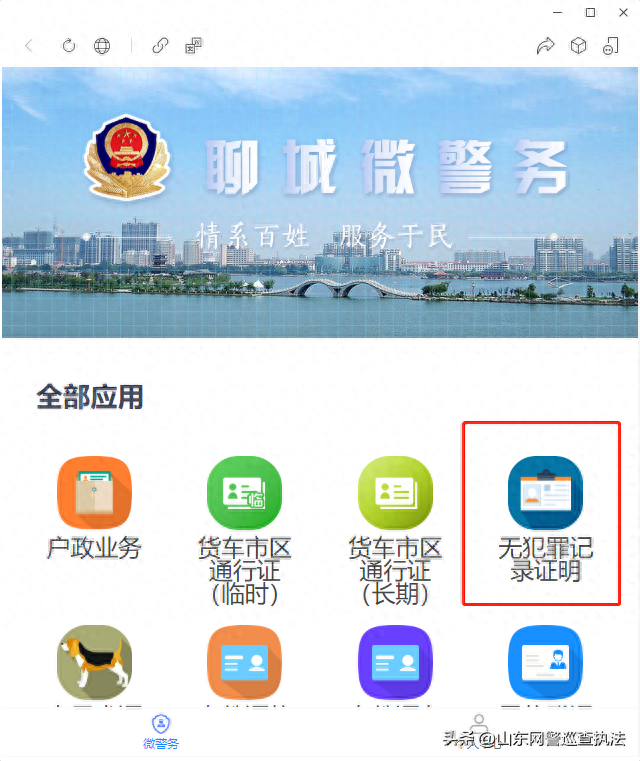Copy the page link
This screenshot has height=761, width=640.
(x=160, y=46)
